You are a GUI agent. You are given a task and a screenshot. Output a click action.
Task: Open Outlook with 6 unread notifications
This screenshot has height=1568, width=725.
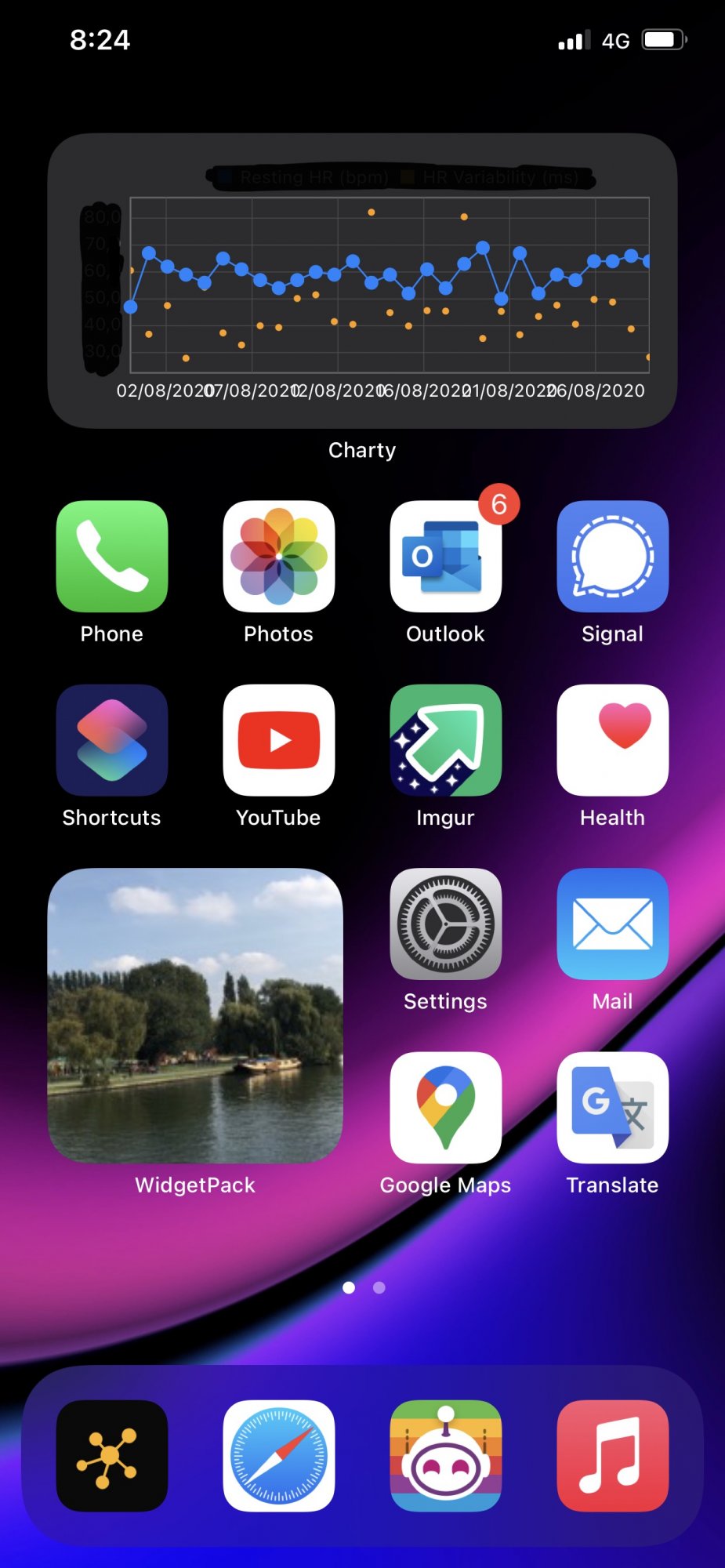coord(445,557)
